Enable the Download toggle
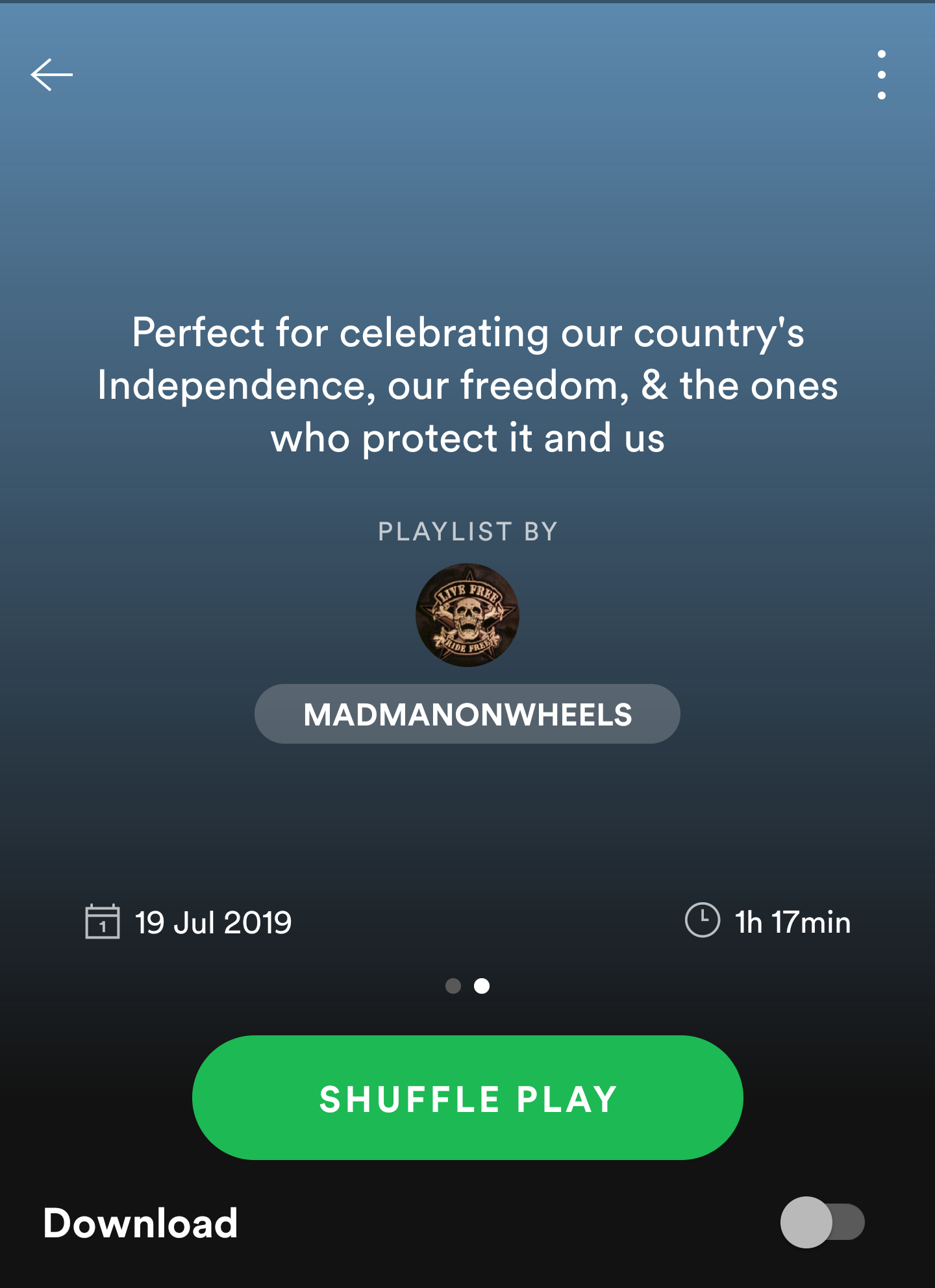The width and height of the screenshot is (935, 1288). (822, 1222)
